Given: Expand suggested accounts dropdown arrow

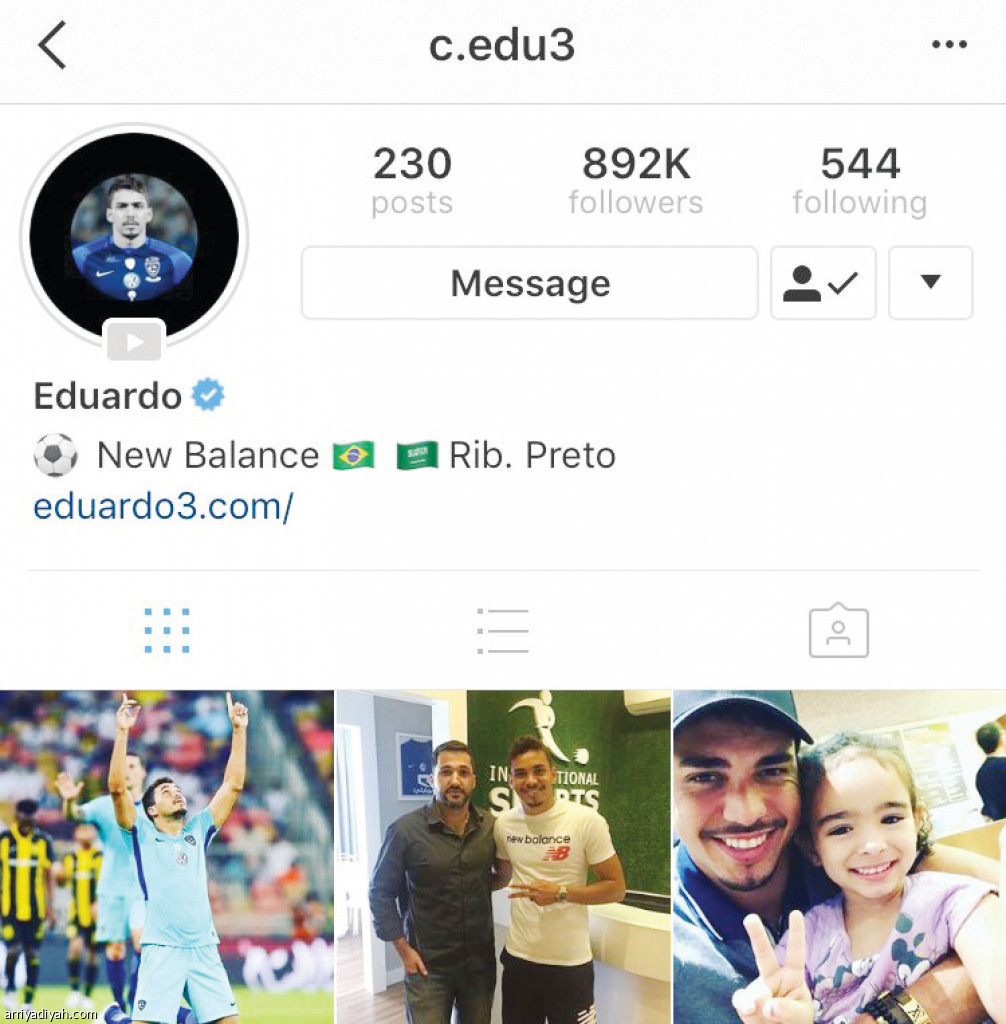Looking at the screenshot, I should click(x=930, y=283).
